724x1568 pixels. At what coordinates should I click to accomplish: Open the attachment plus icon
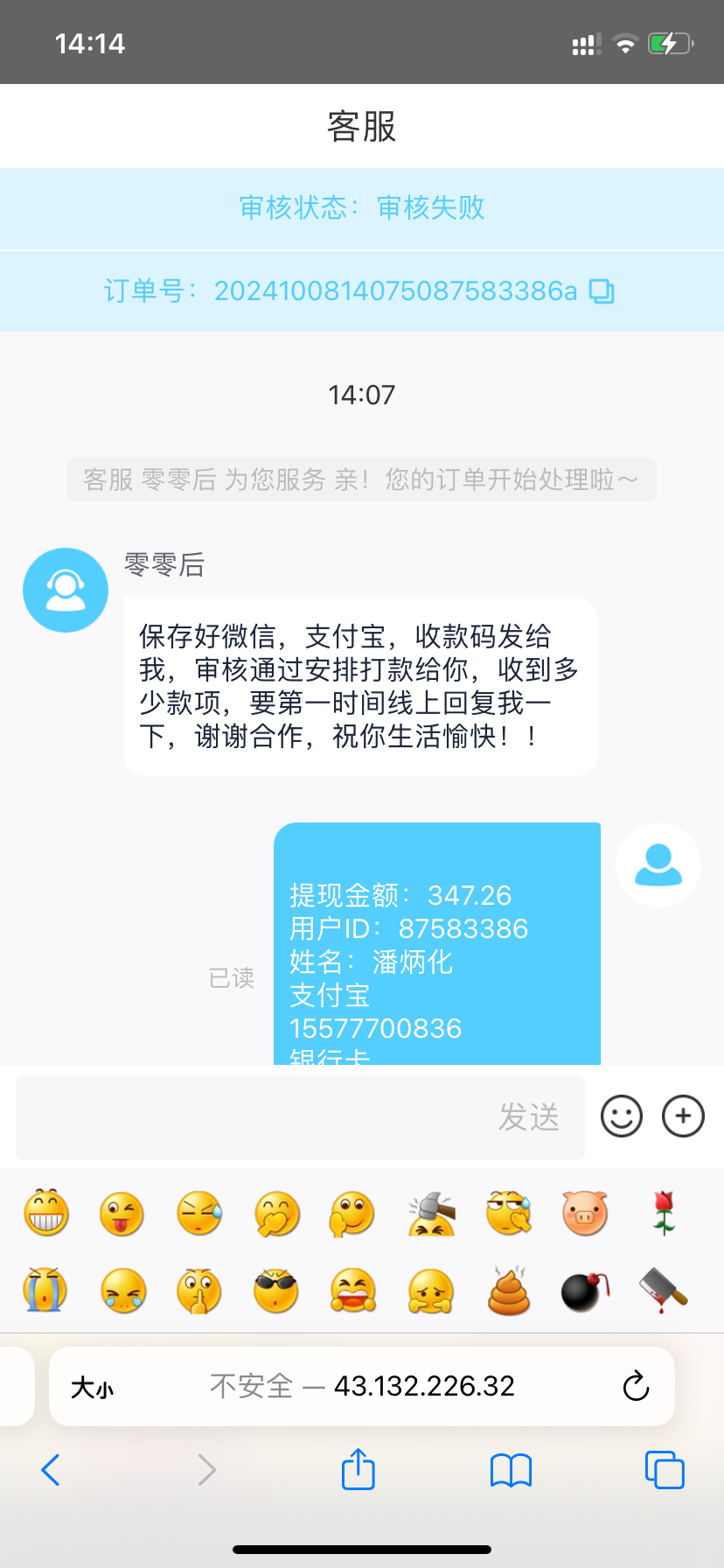click(x=682, y=1116)
